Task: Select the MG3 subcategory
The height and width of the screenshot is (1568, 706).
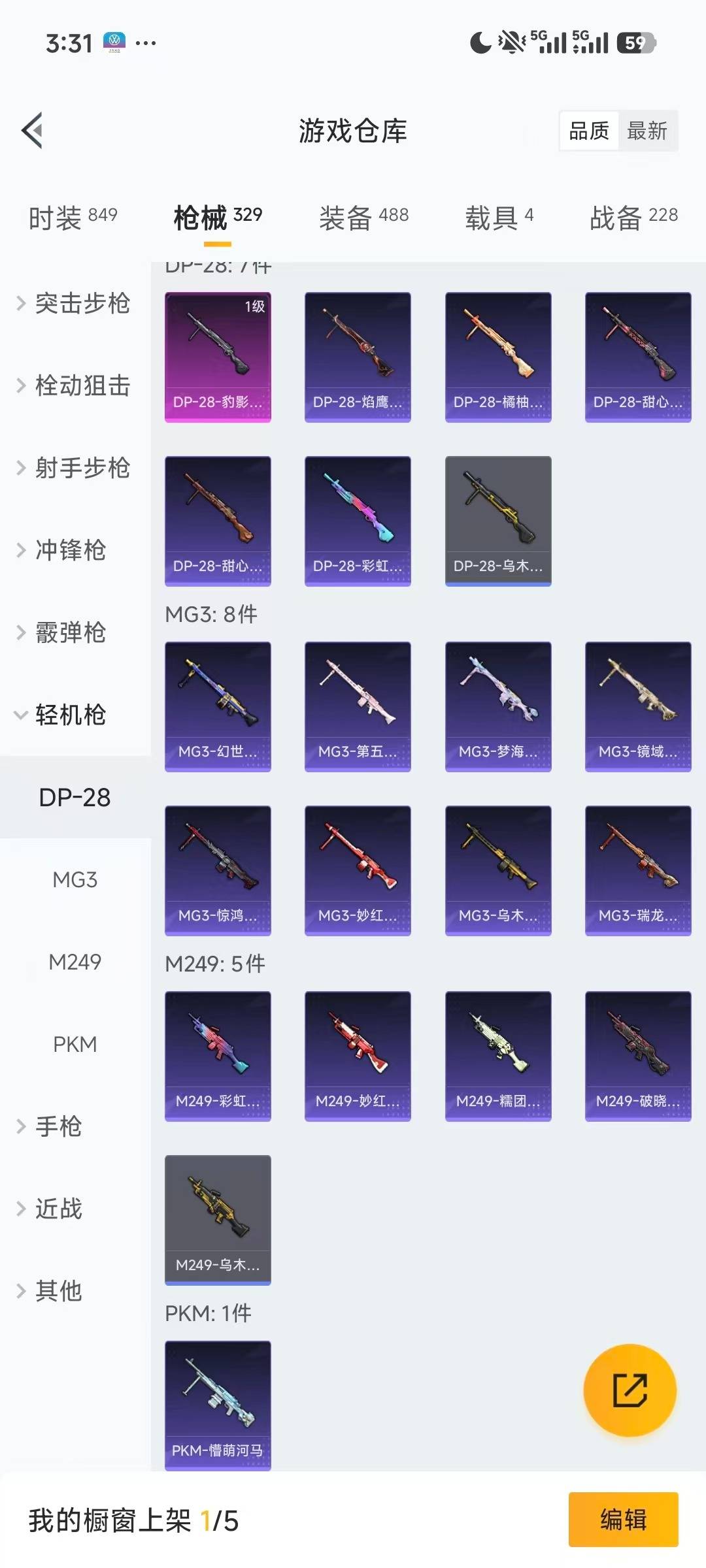Action: [x=75, y=880]
